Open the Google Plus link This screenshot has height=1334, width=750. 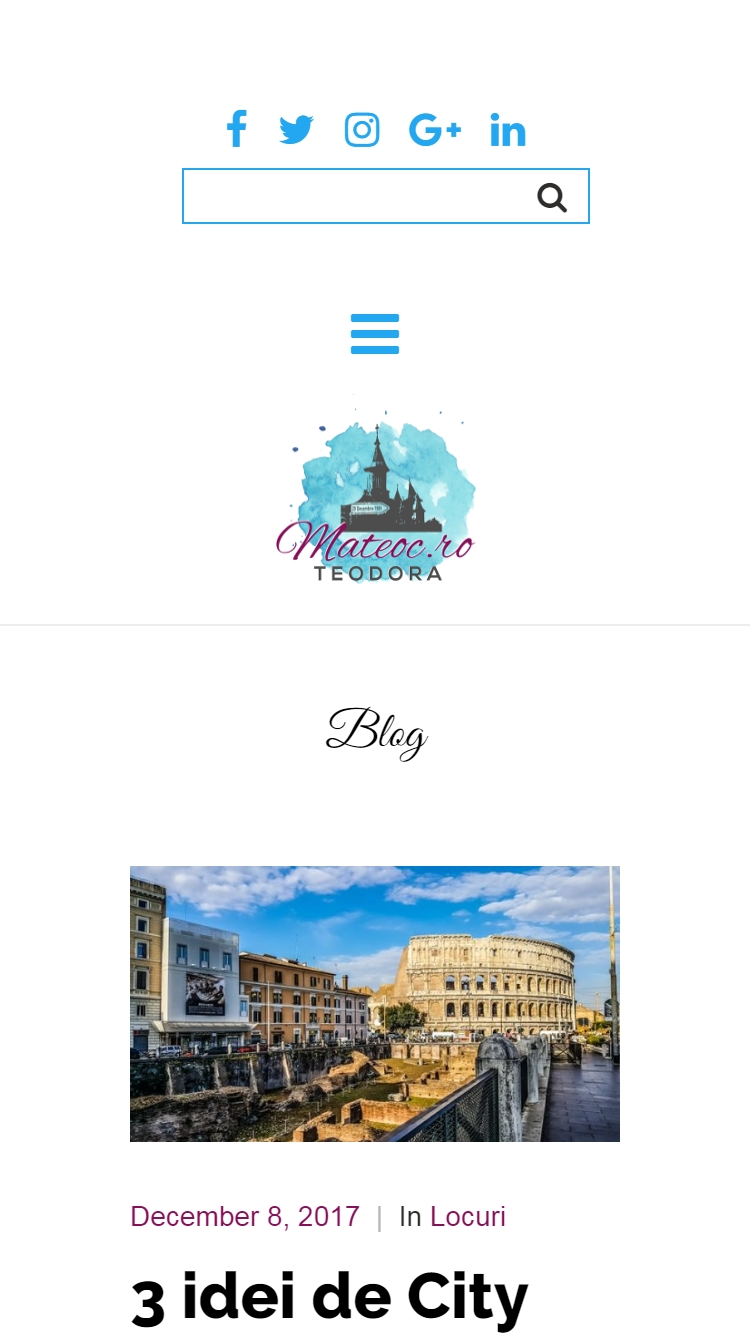tap(434, 130)
